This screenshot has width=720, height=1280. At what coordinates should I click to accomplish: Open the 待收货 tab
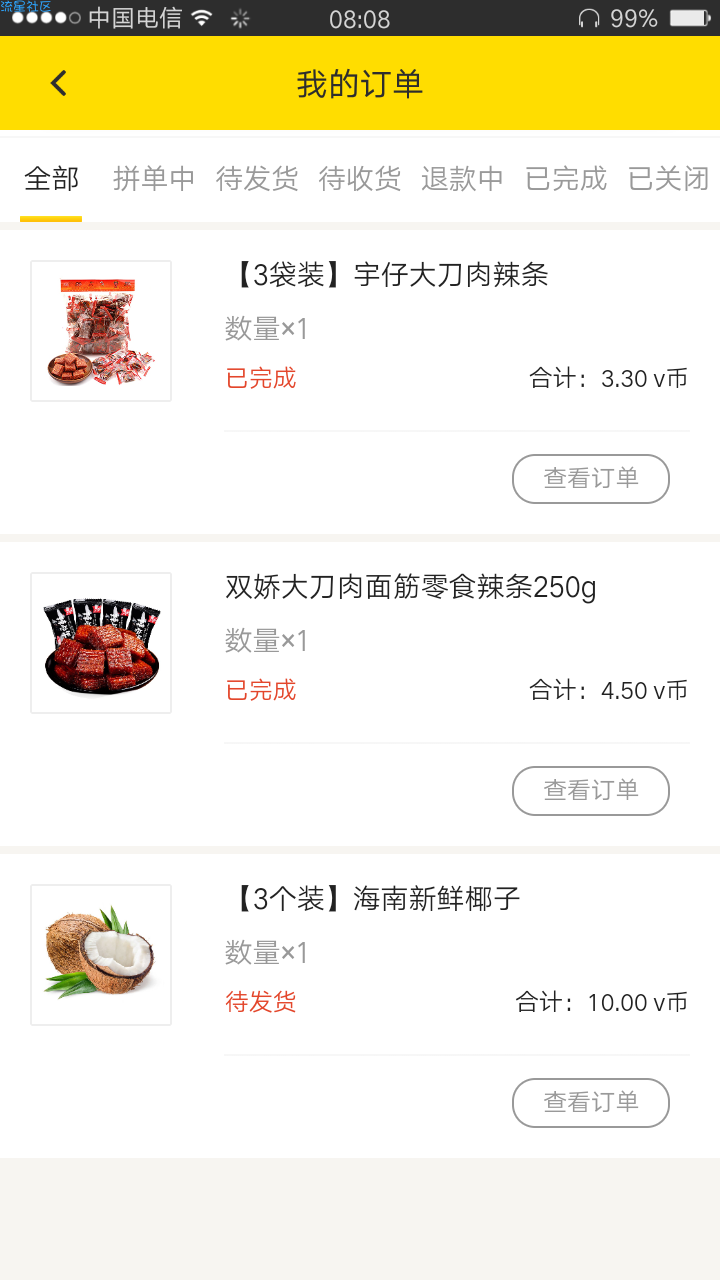(x=360, y=179)
